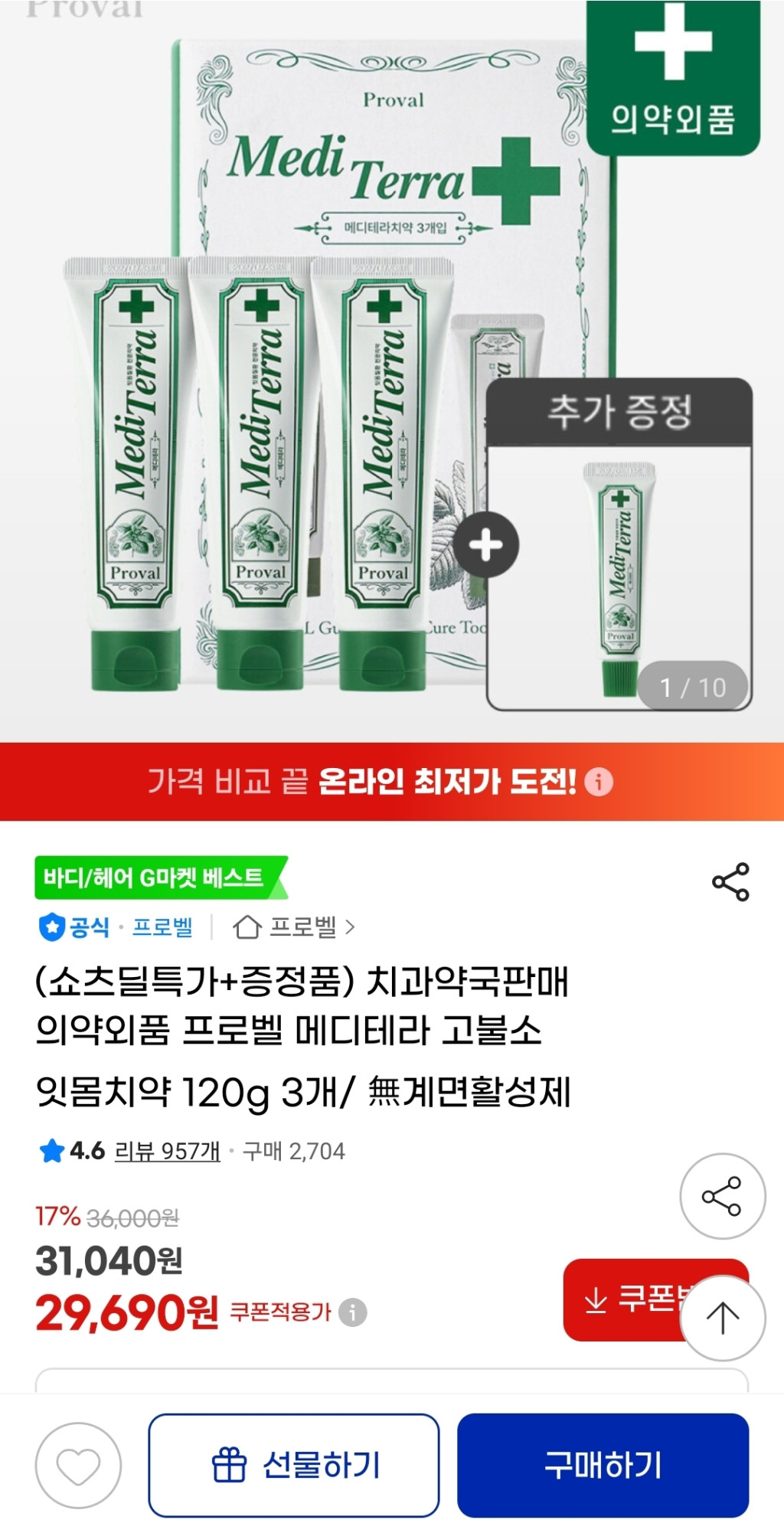This screenshot has height=1536, width=784.
Task: Open the 공식 프로벨 brand link
Action: click(116, 927)
